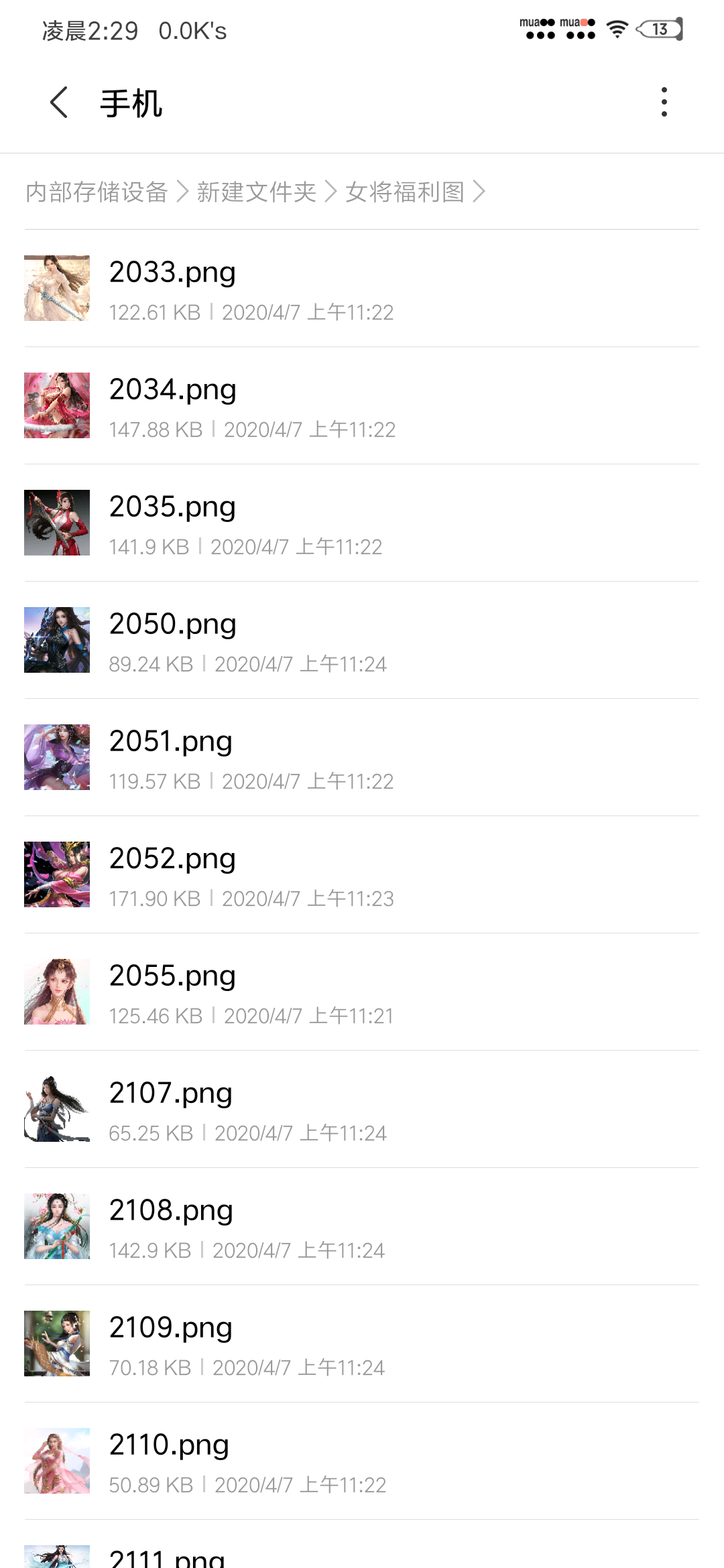Select 女将福利图 in the breadcrumb path

pos(405,192)
